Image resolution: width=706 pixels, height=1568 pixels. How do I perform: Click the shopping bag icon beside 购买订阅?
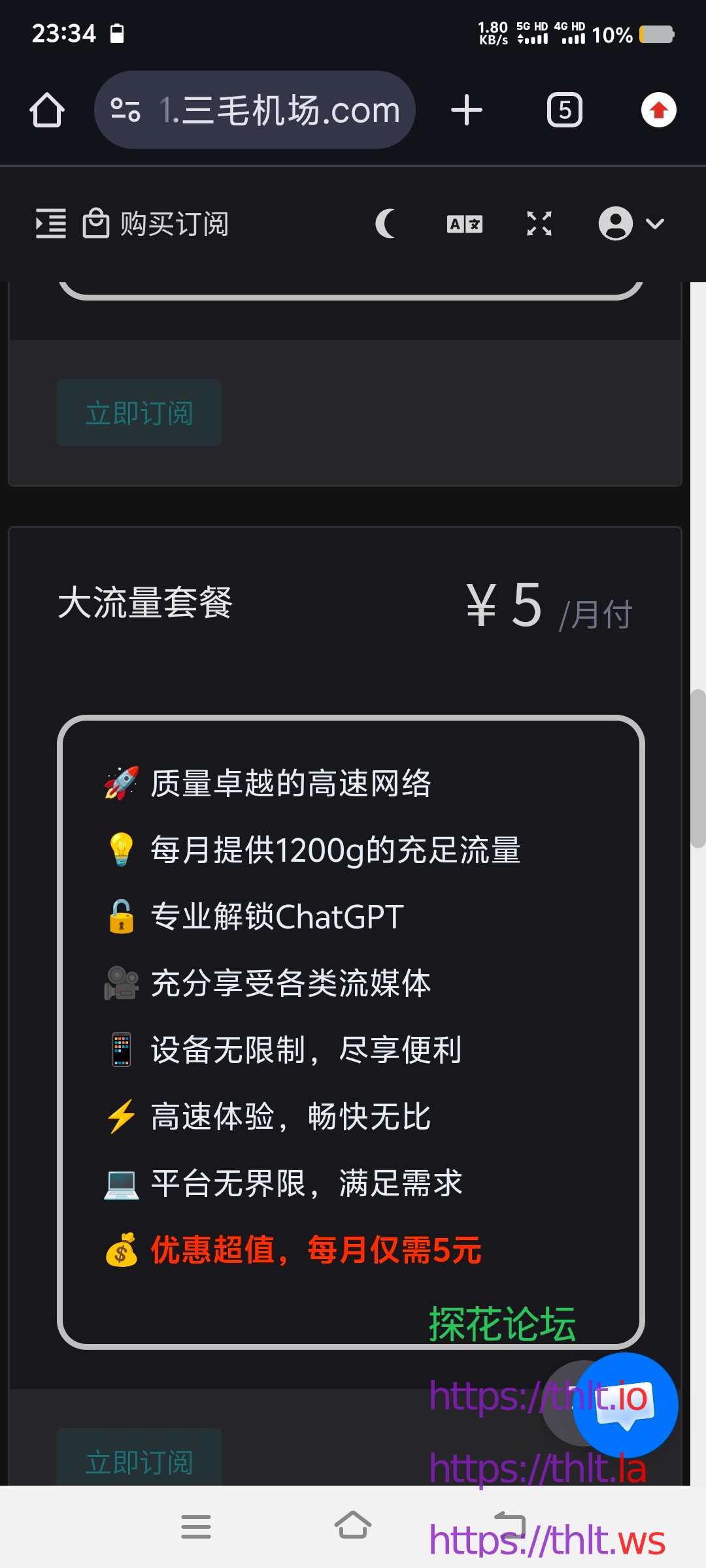point(95,223)
